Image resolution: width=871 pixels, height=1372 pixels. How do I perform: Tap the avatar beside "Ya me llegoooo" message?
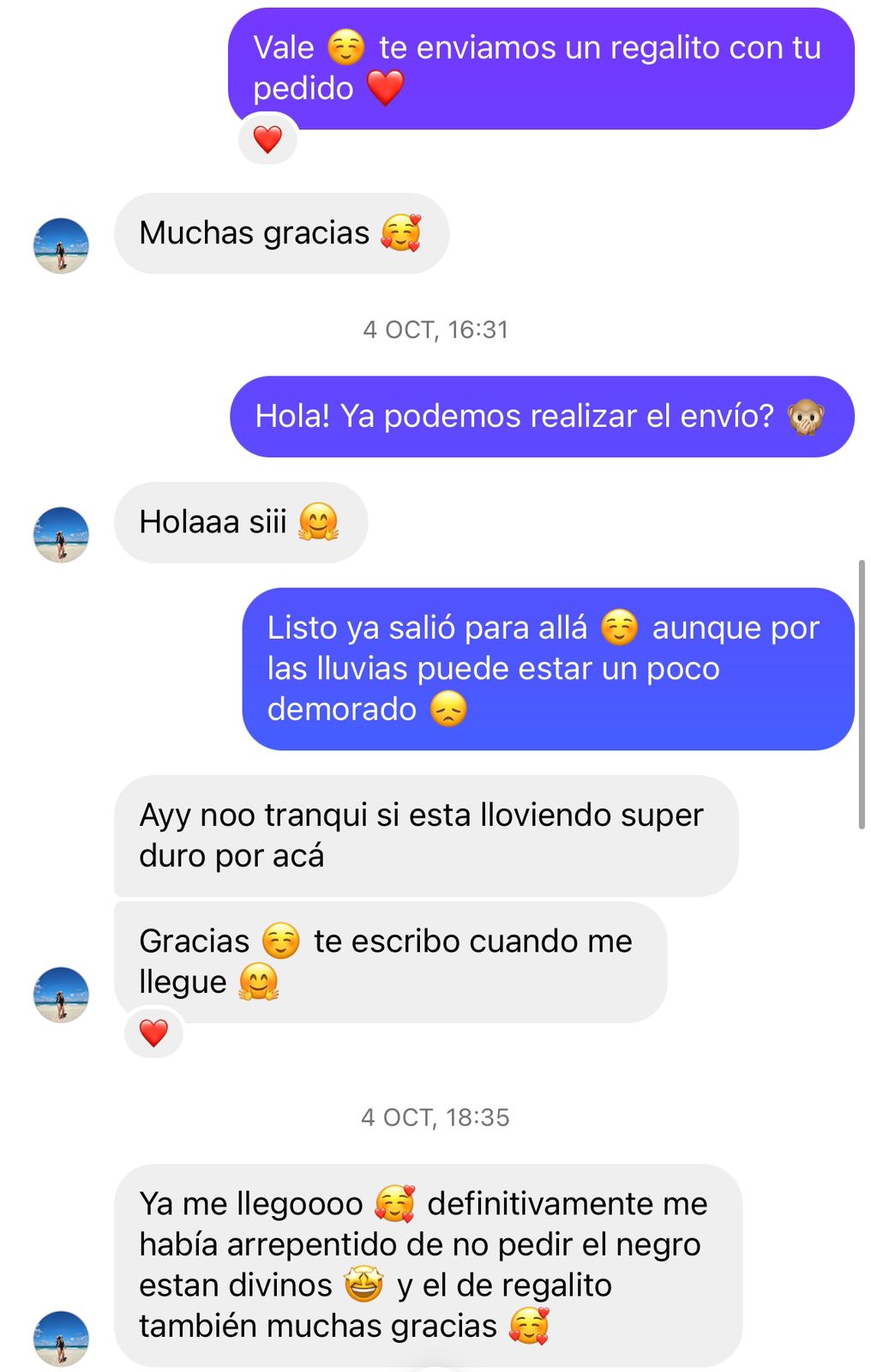click(61, 1338)
